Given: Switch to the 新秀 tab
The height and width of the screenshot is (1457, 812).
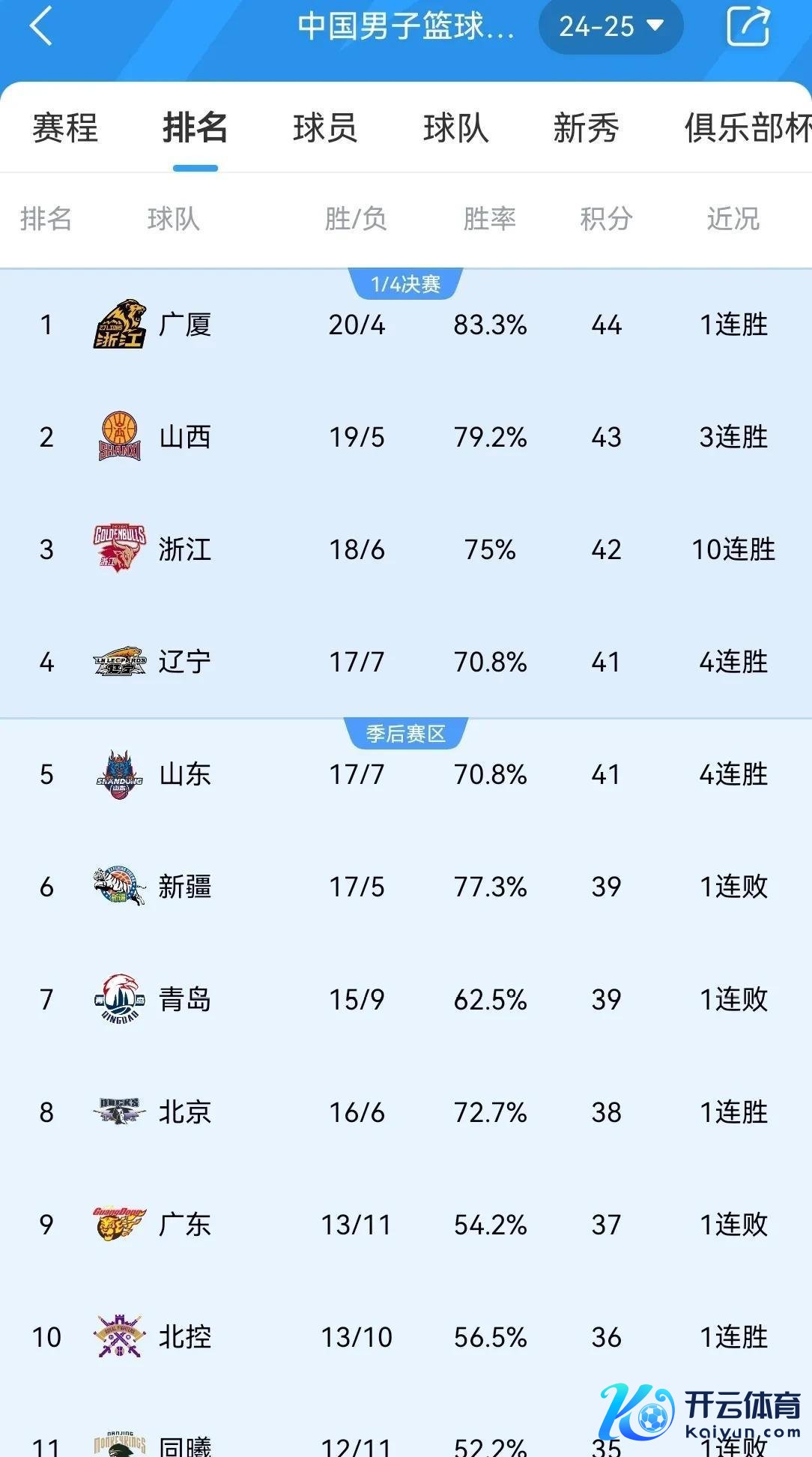Looking at the screenshot, I should [x=586, y=127].
